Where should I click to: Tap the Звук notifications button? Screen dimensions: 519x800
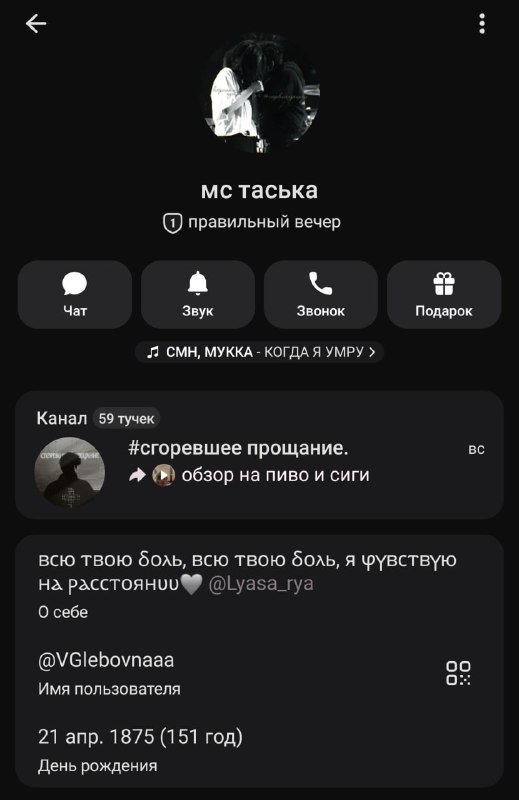pos(198,294)
